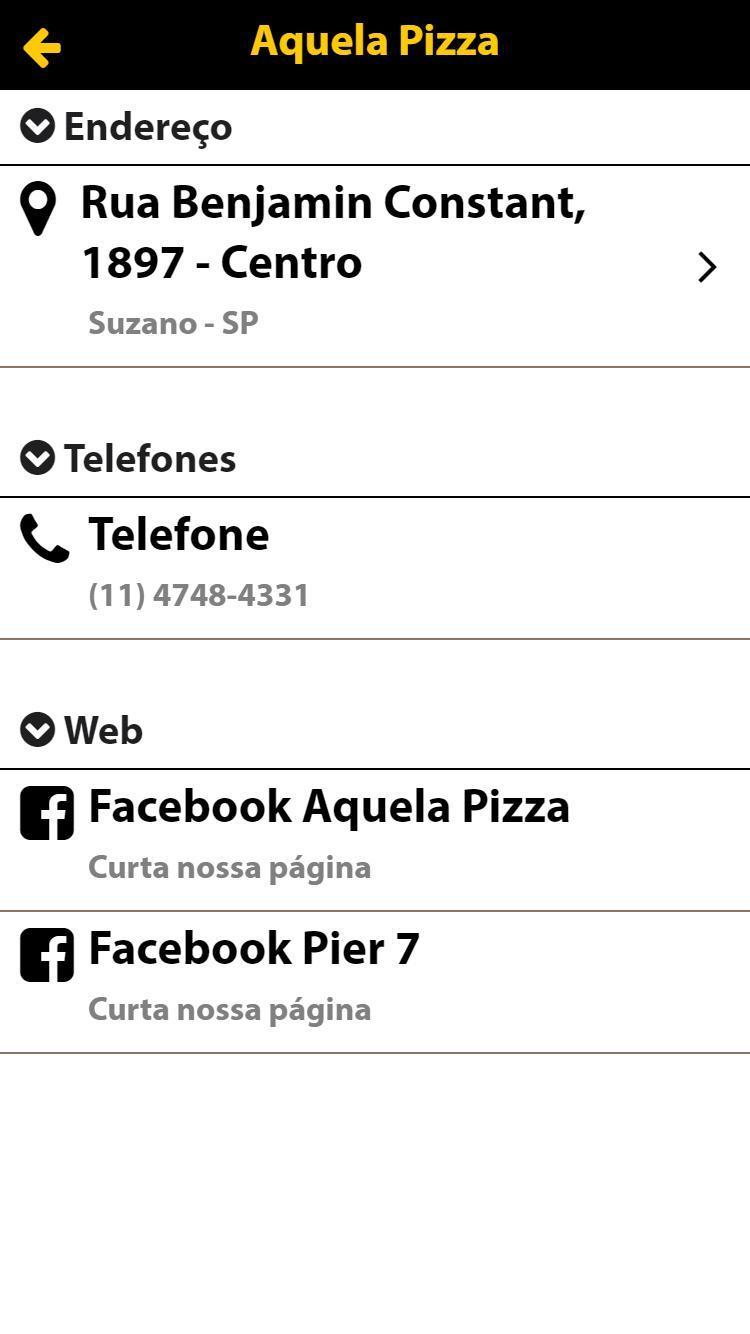Click the Facebook icon for Aquela Pizza

46,813
